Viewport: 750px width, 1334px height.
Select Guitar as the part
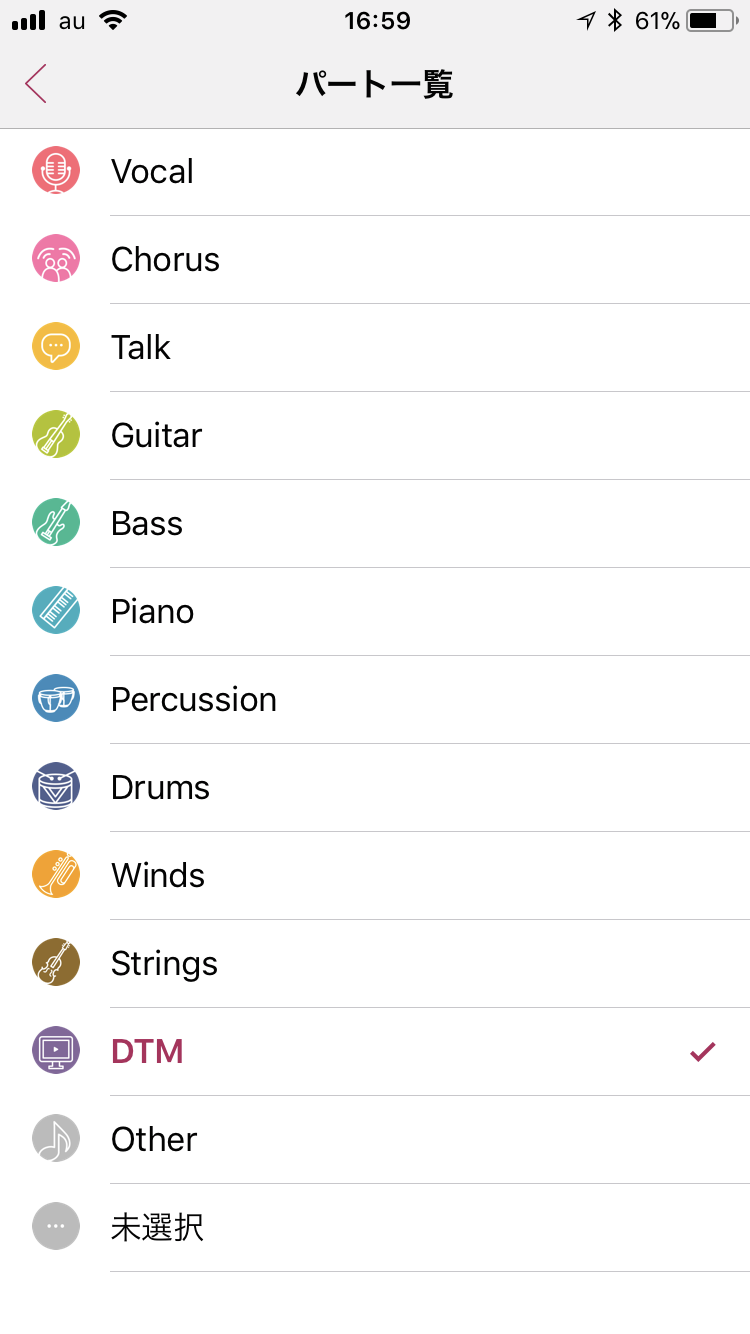point(375,436)
